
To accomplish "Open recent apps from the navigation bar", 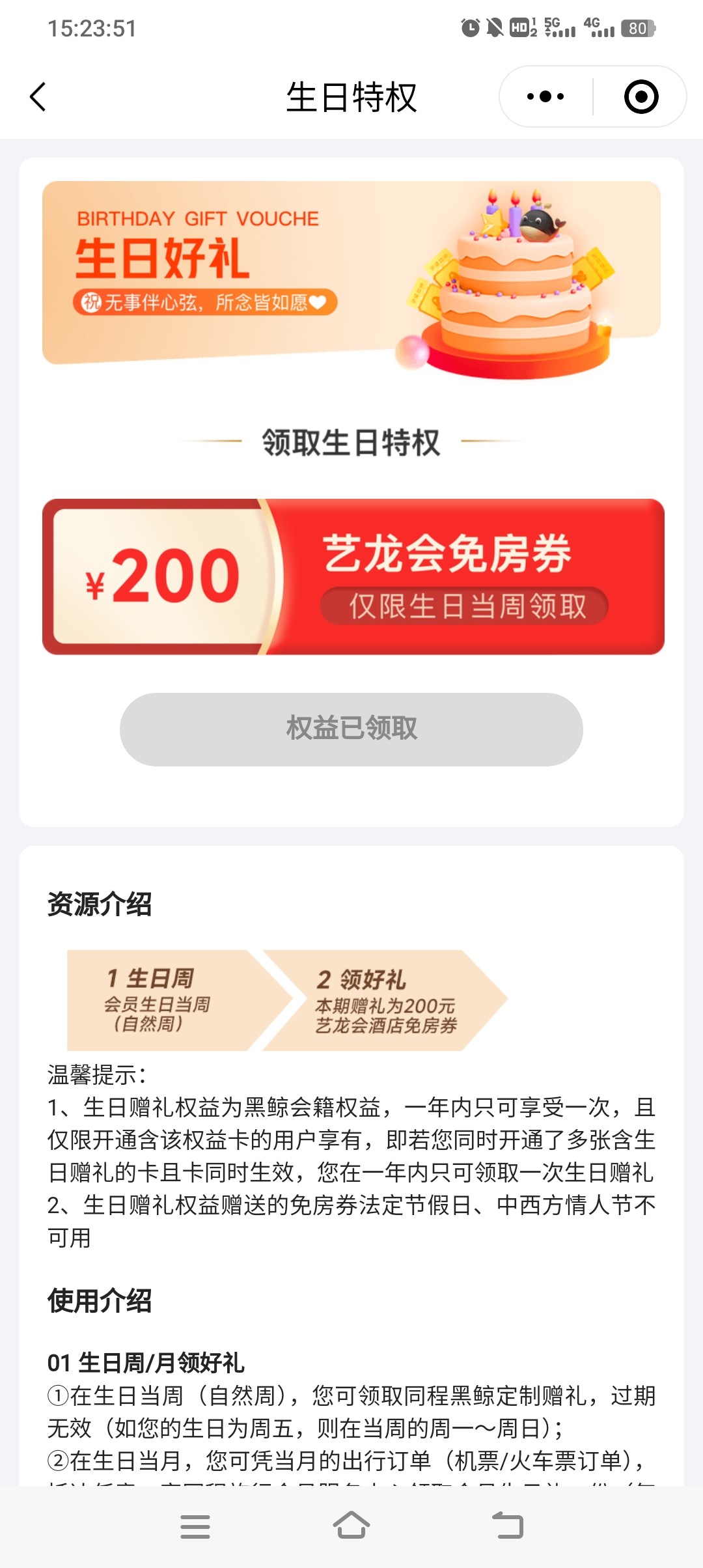I will click(195, 1526).
